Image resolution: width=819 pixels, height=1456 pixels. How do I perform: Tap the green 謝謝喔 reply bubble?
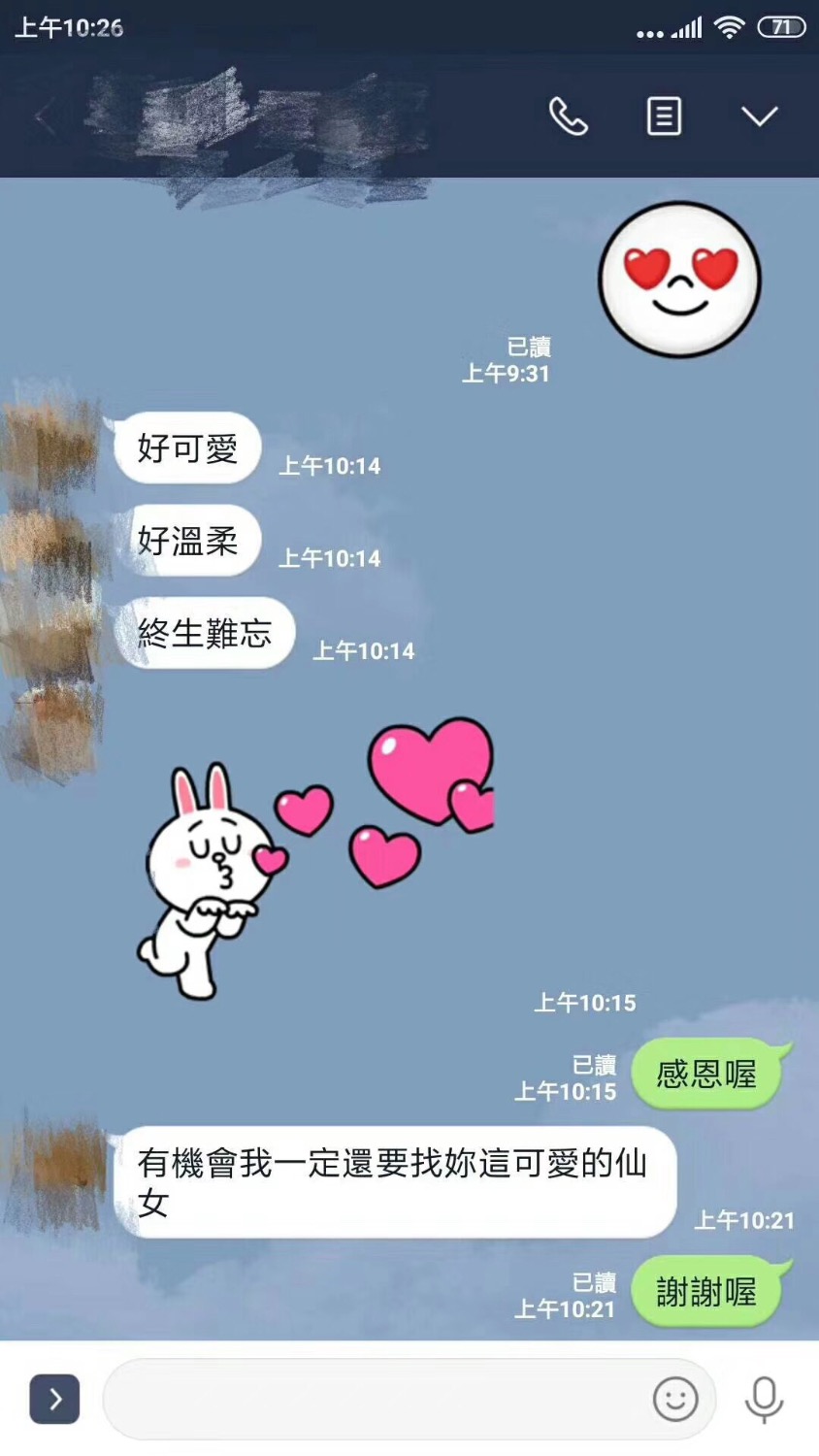click(x=709, y=1292)
